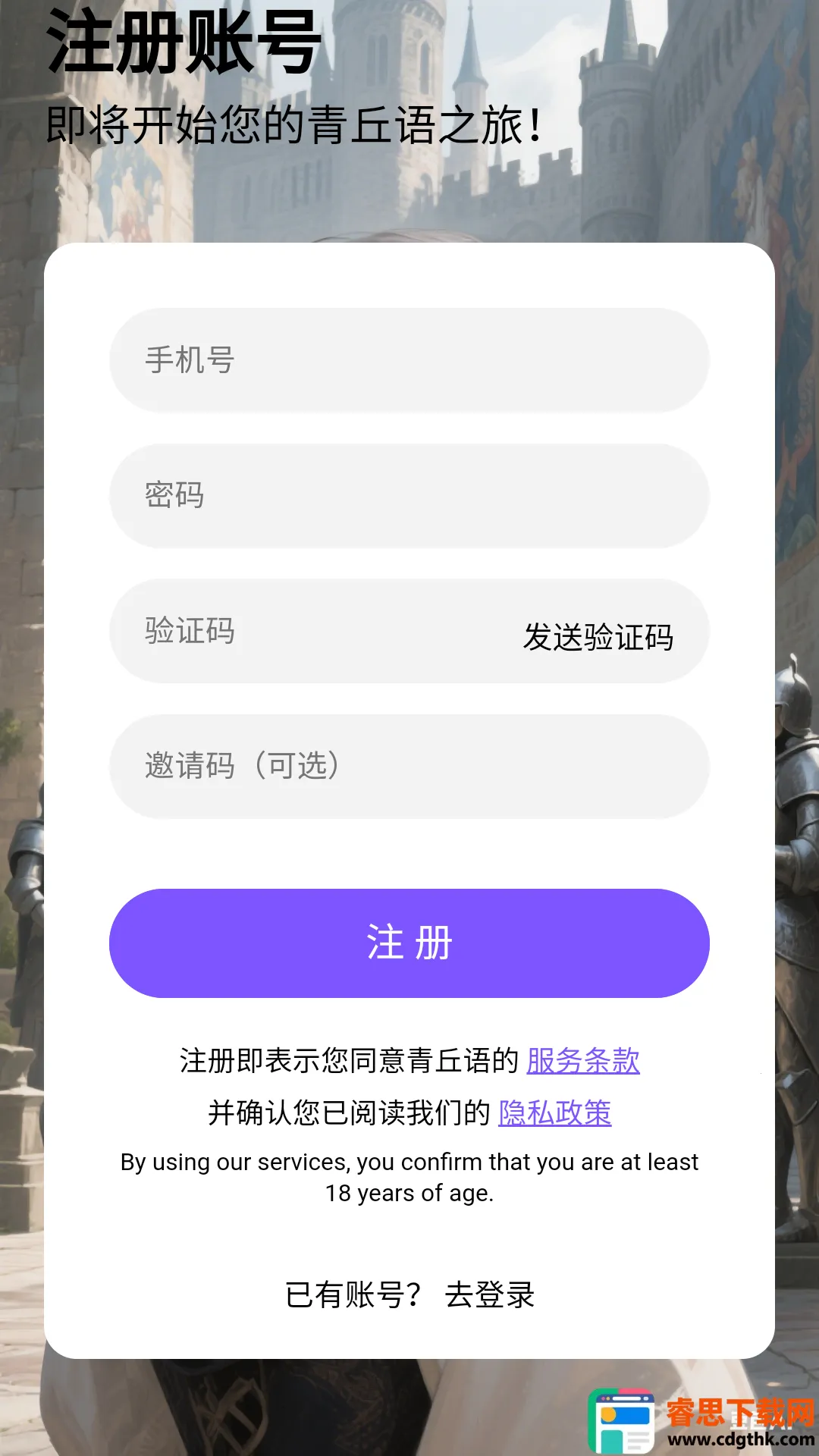Focus the 手机号 phone number field
Viewport: 819px width, 1456px height.
(x=409, y=360)
